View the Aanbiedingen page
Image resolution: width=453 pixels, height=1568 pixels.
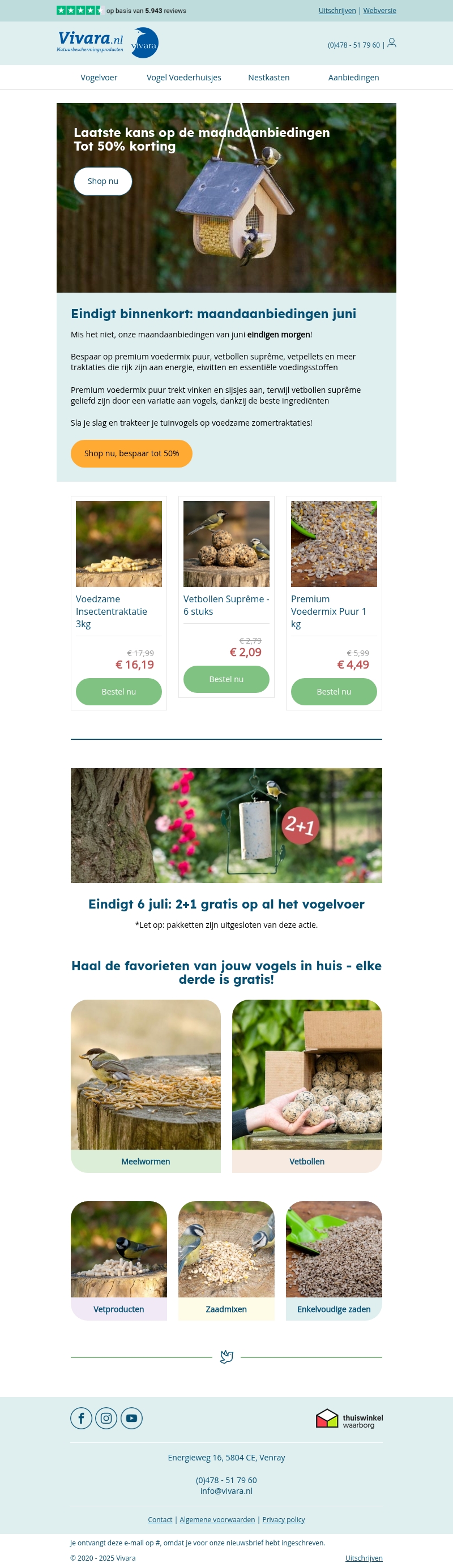click(x=353, y=78)
